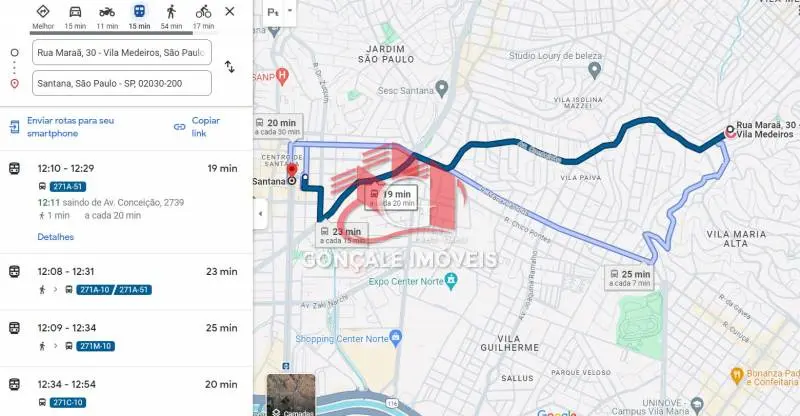Collapse the side panel
This screenshot has width=800, height=416.
260,213
